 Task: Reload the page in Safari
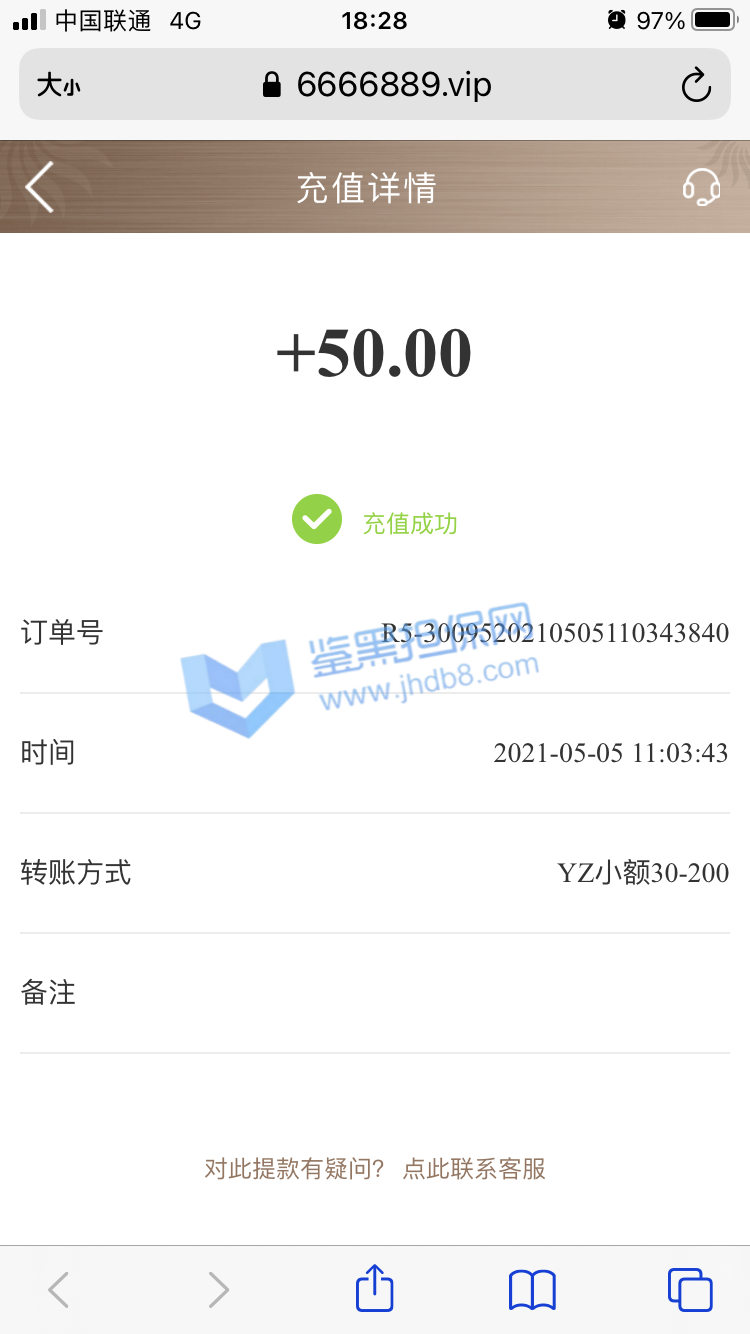click(x=696, y=86)
